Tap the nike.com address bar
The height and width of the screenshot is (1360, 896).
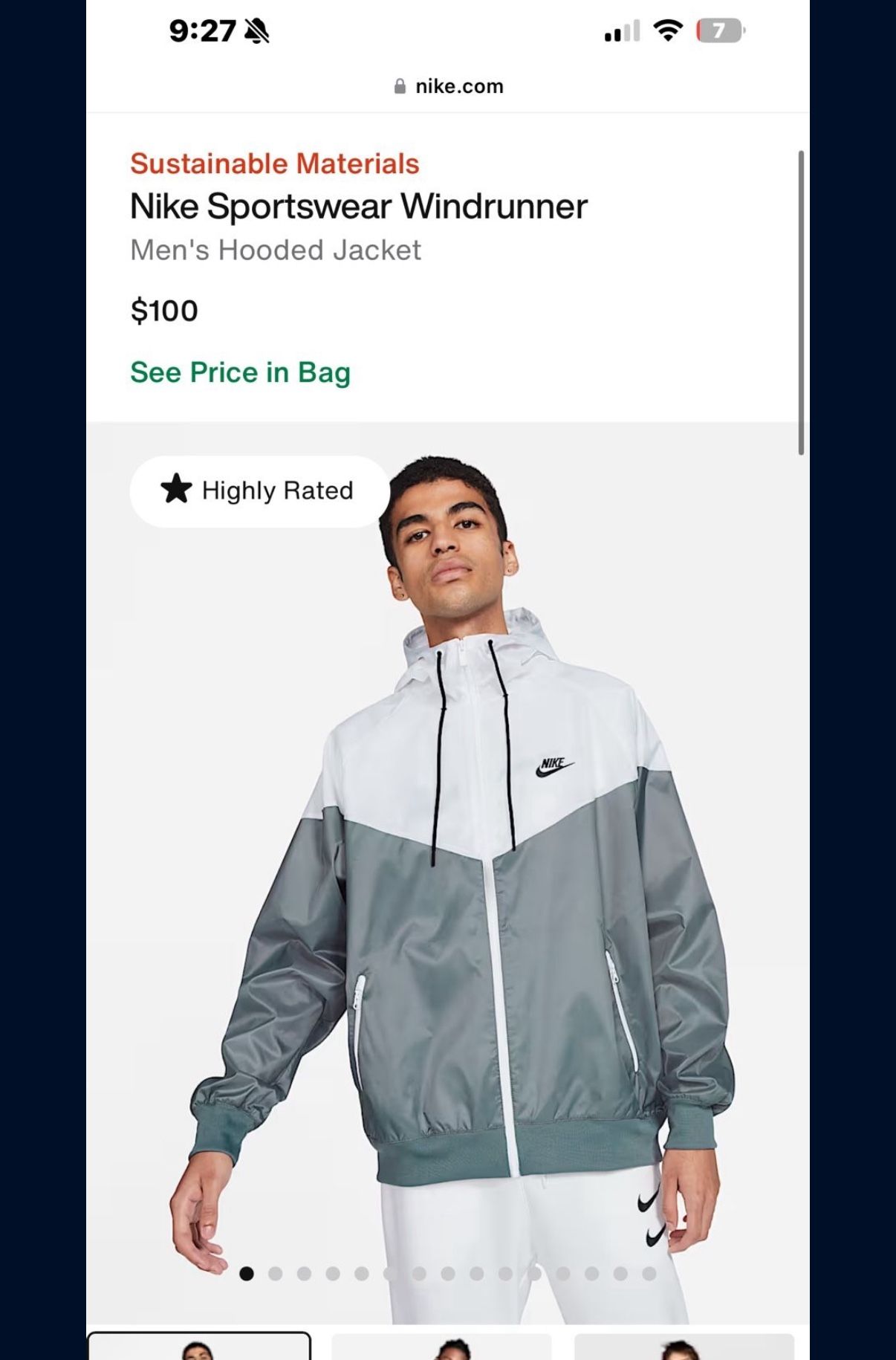click(448, 86)
